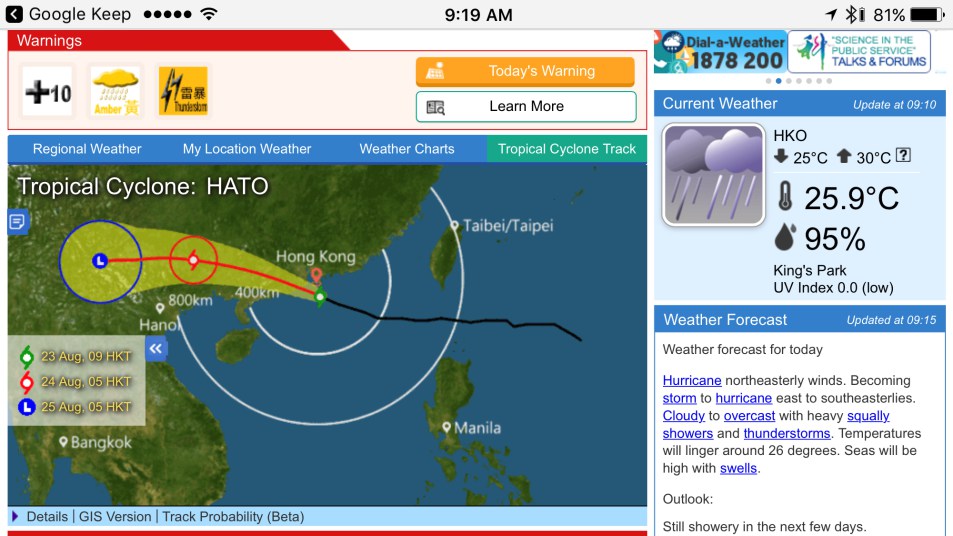Tap the temperature range help icon
Screen dimensions: 953x536
(904, 155)
